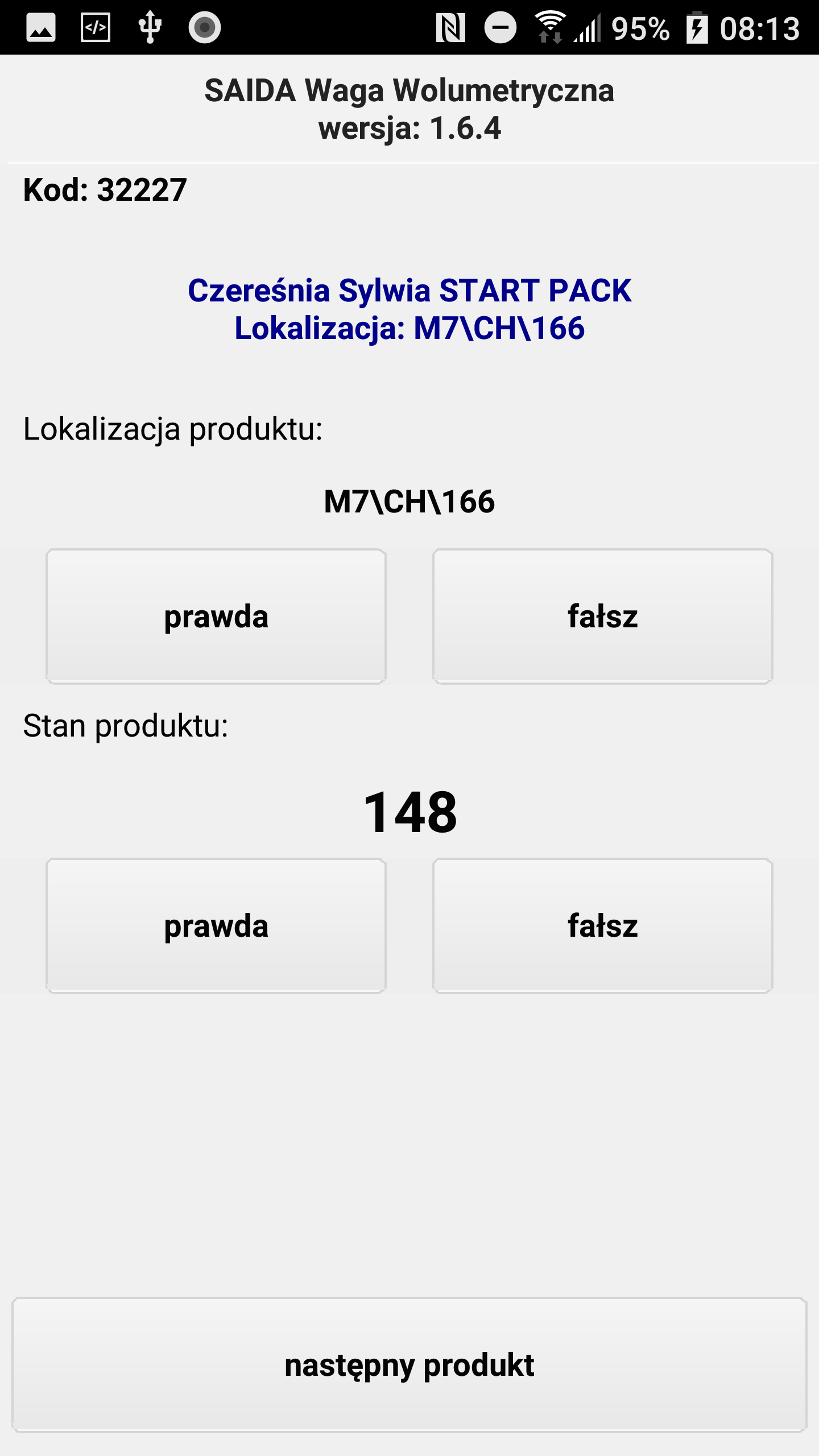Screen dimensions: 819x1456
Task: Confirm product location with prawda
Action: click(x=216, y=616)
